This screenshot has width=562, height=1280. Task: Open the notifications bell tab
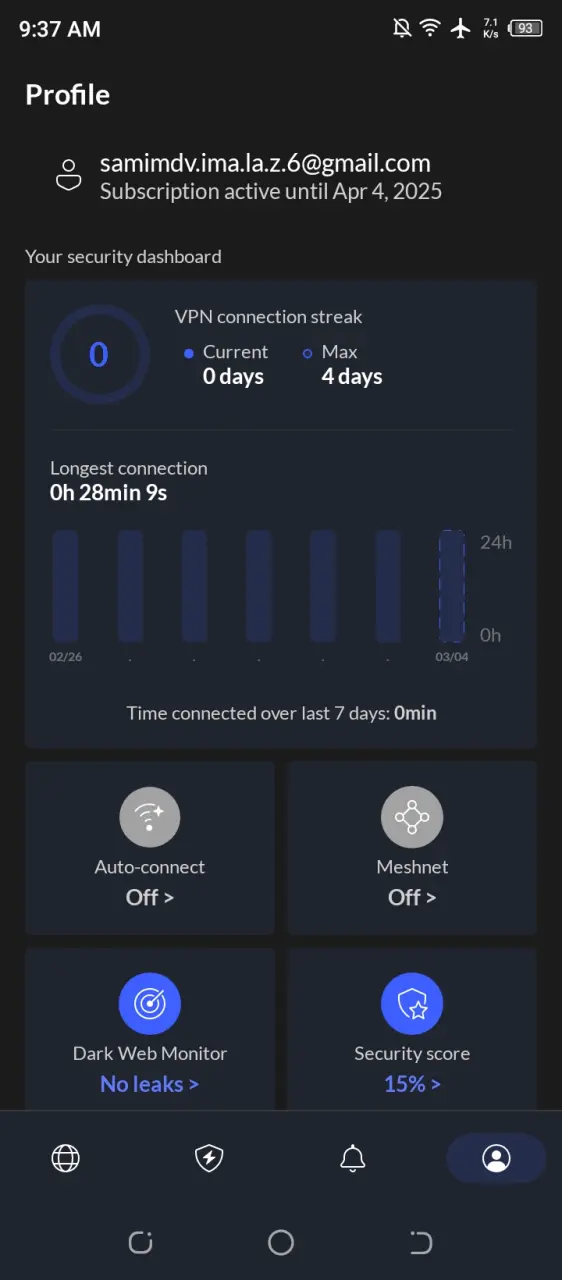[352, 1158]
